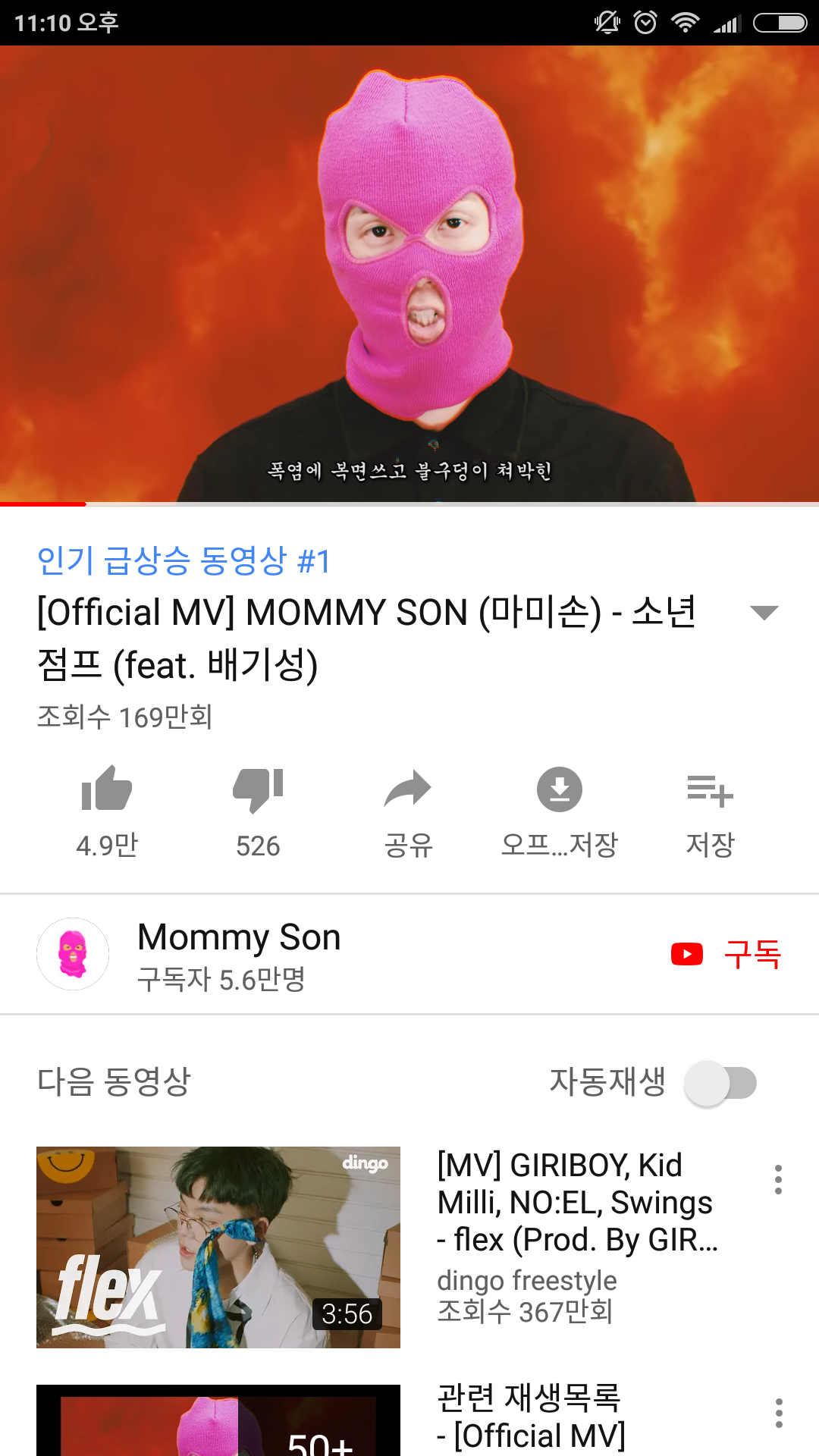Open the GIRIBOY flex video thumbnail
Screen dimensions: 819x1456
pos(218,1247)
